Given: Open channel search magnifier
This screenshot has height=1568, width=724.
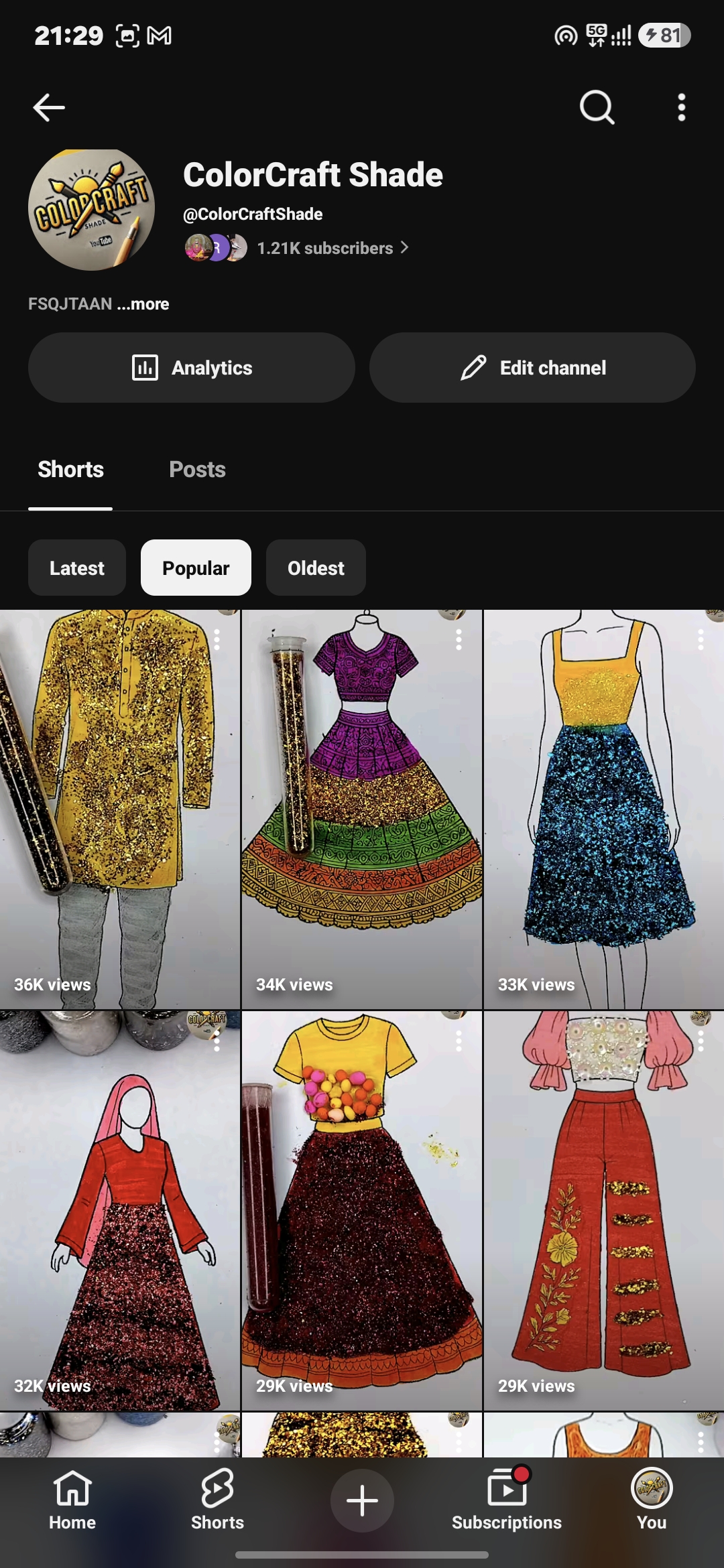Looking at the screenshot, I should coord(597,107).
